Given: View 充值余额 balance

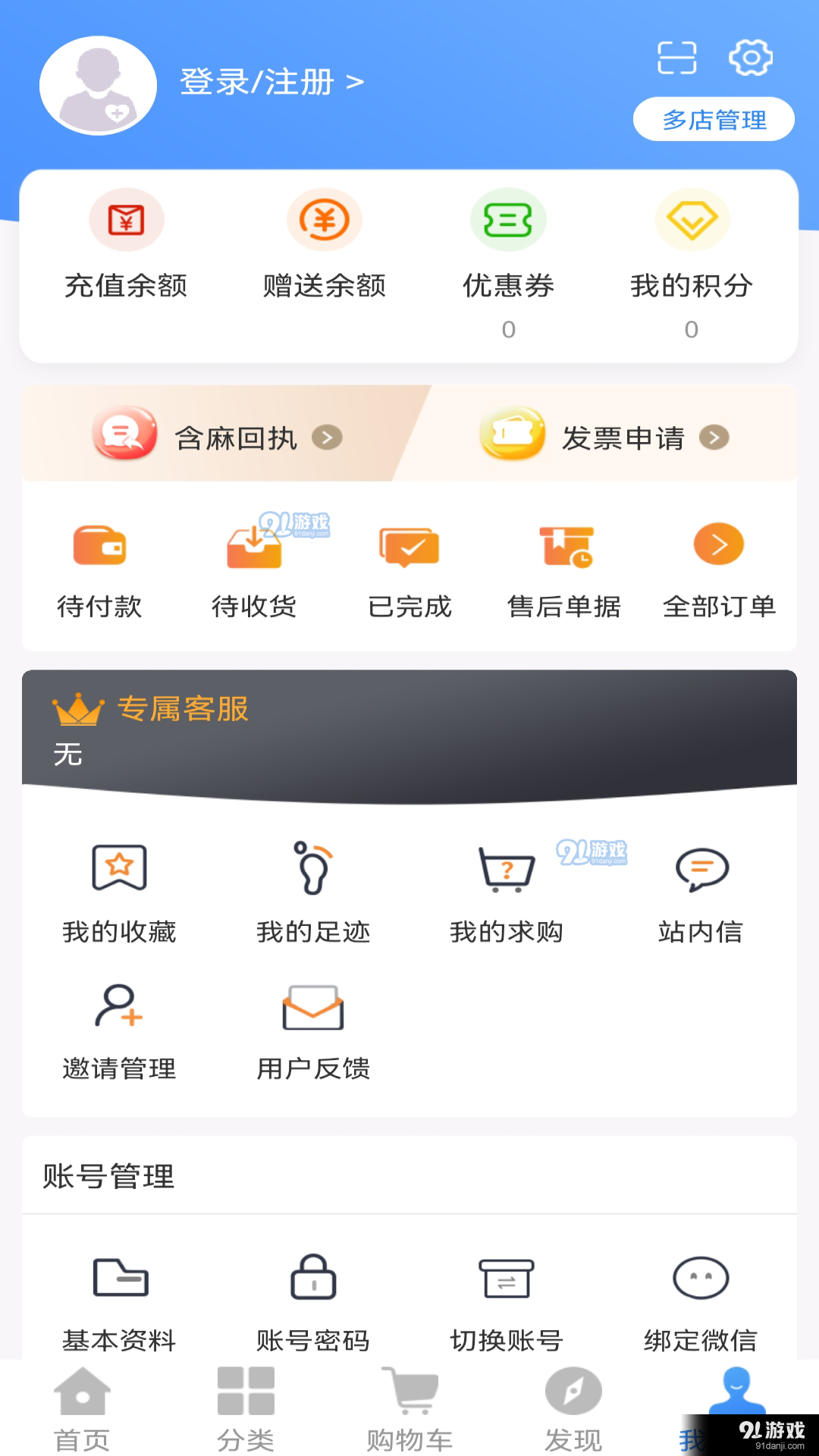Looking at the screenshot, I should click(126, 243).
